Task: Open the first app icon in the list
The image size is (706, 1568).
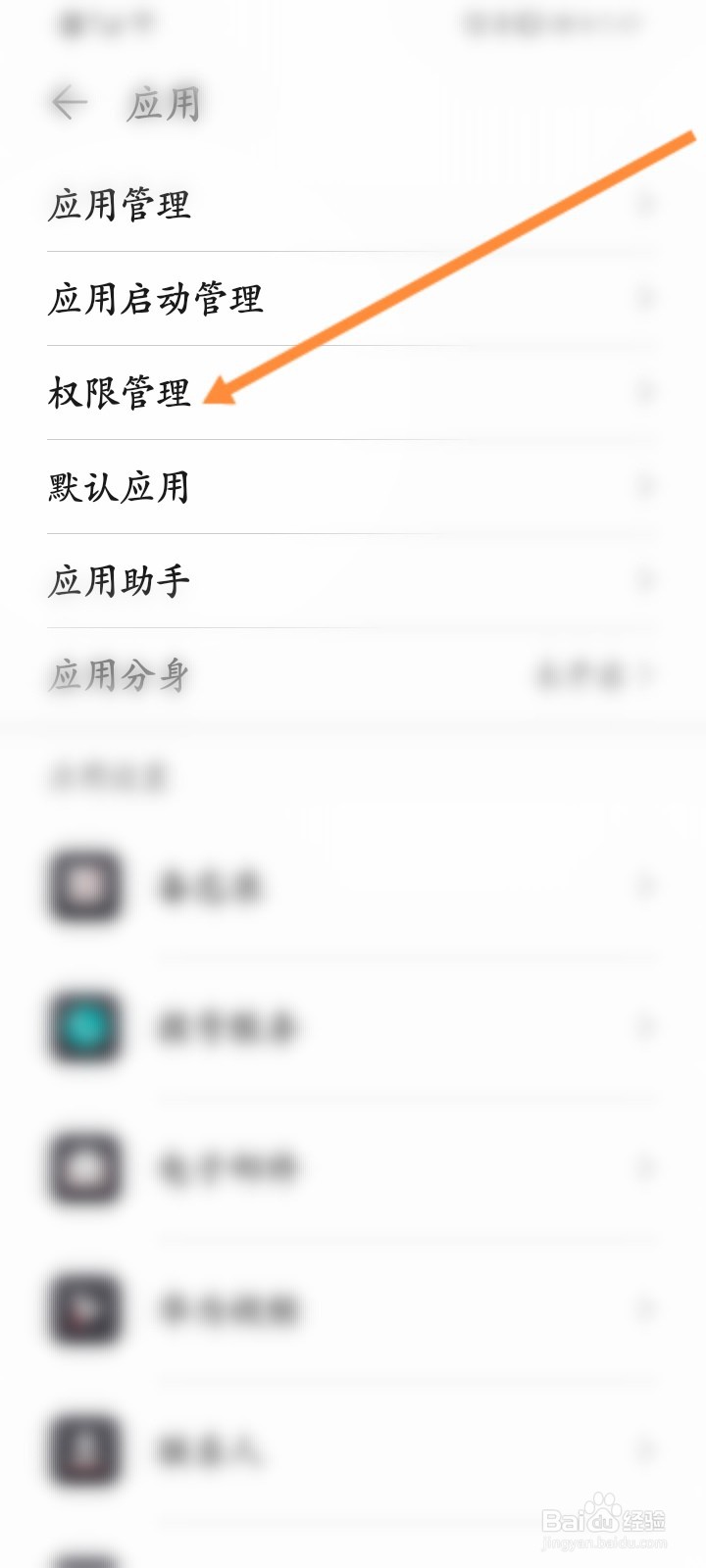Action: click(x=85, y=887)
